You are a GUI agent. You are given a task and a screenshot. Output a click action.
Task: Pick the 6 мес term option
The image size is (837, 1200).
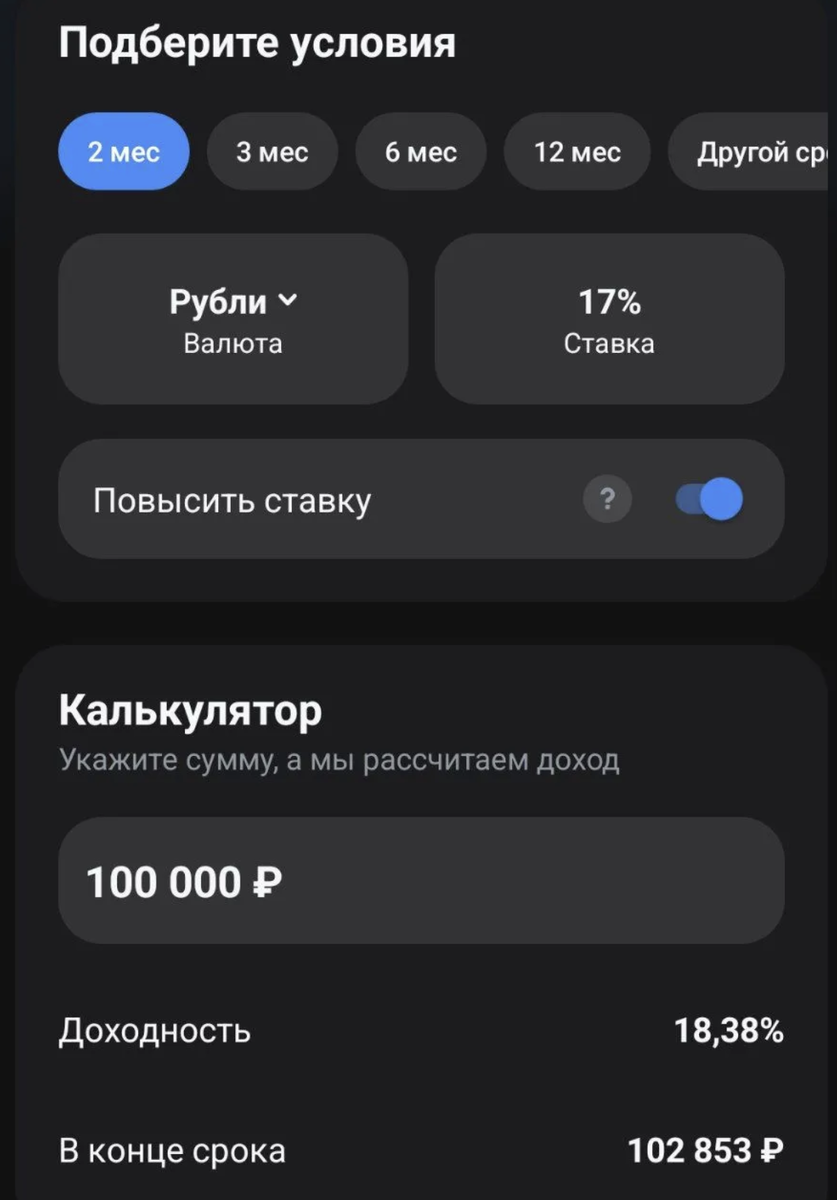pyautogui.click(x=421, y=152)
